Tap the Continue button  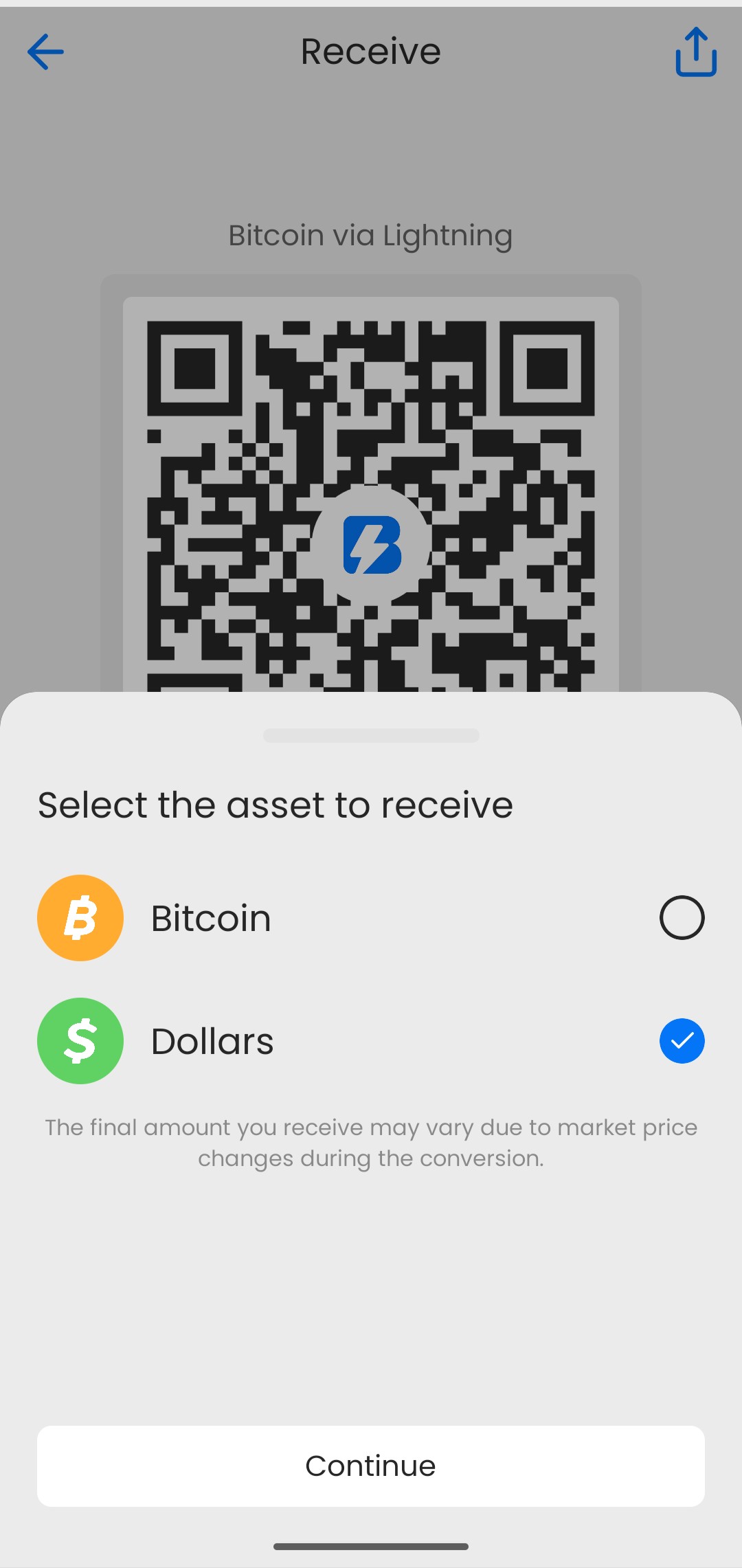point(371,1466)
